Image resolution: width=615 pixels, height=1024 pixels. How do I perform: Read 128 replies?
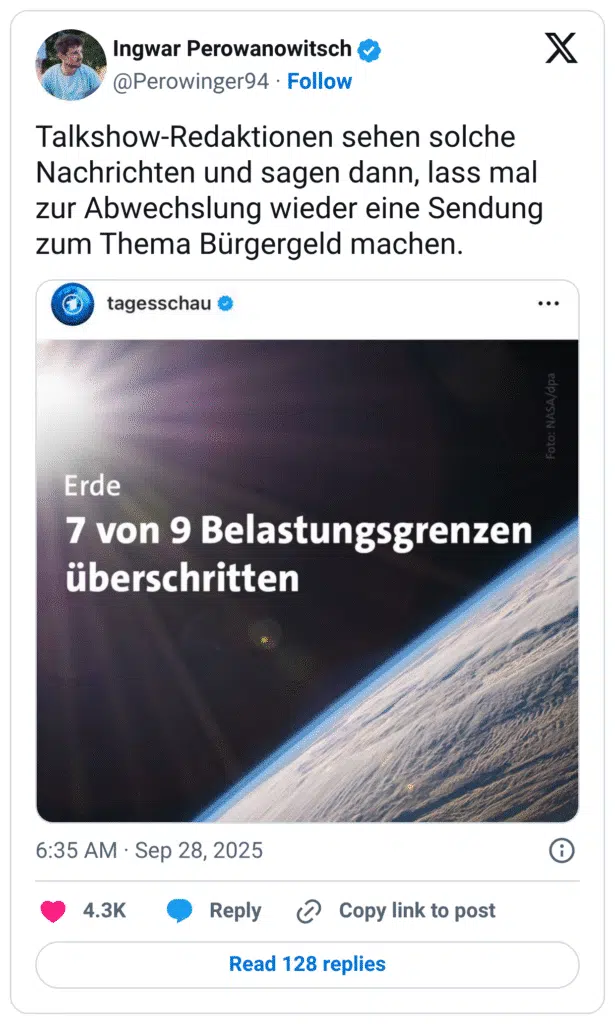tap(307, 964)
